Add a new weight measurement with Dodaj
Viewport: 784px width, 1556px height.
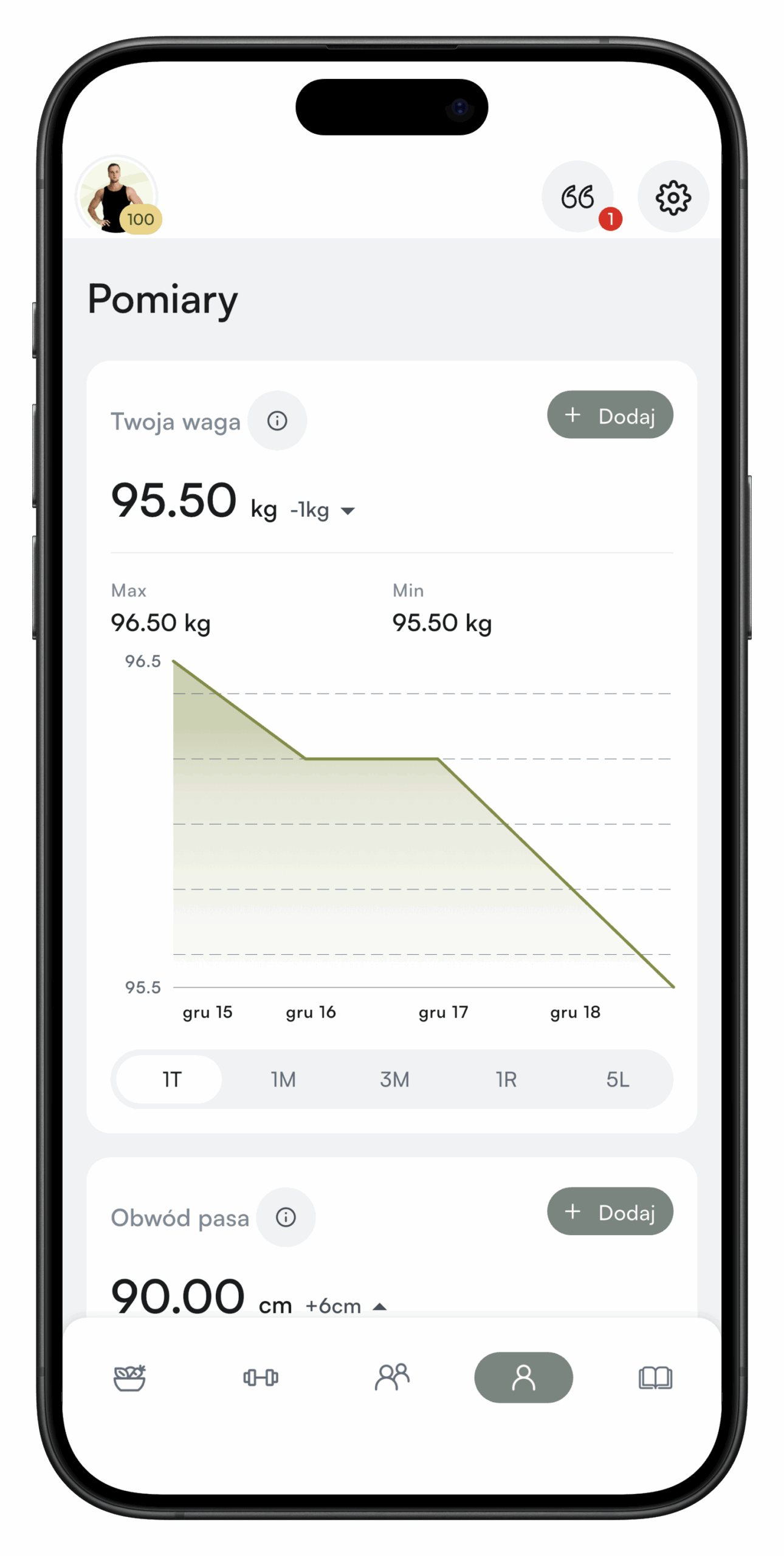610,415
